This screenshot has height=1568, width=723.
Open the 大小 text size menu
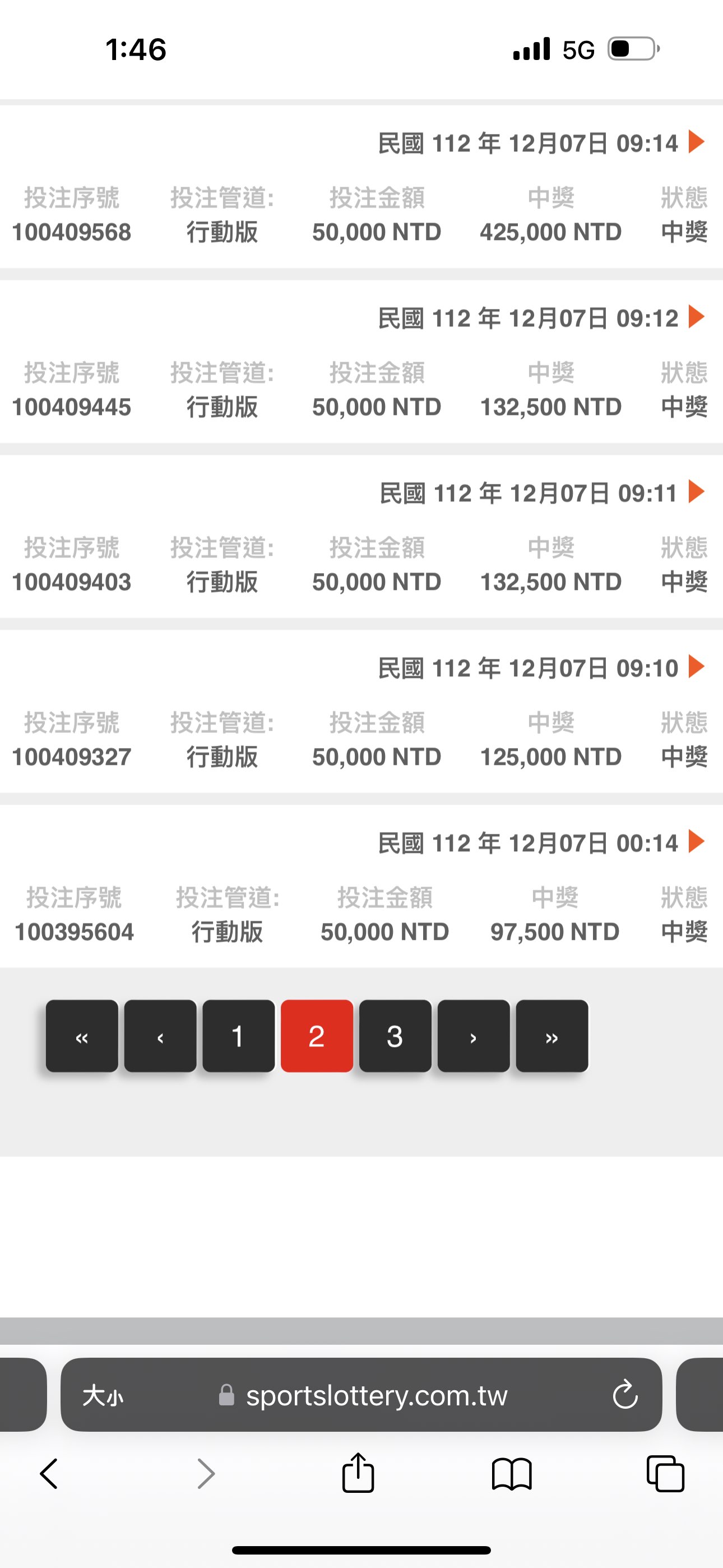tap(103, 1395)
